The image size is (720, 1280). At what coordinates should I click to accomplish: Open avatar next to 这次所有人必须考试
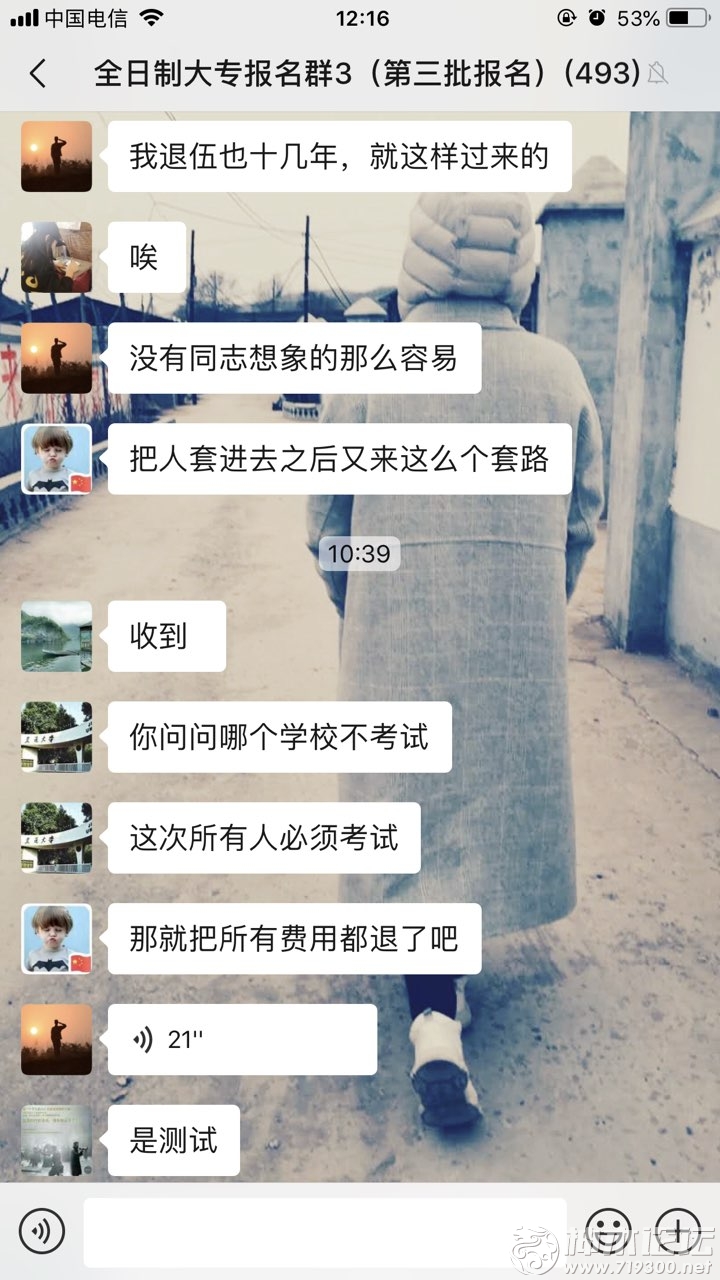(57, 837)
